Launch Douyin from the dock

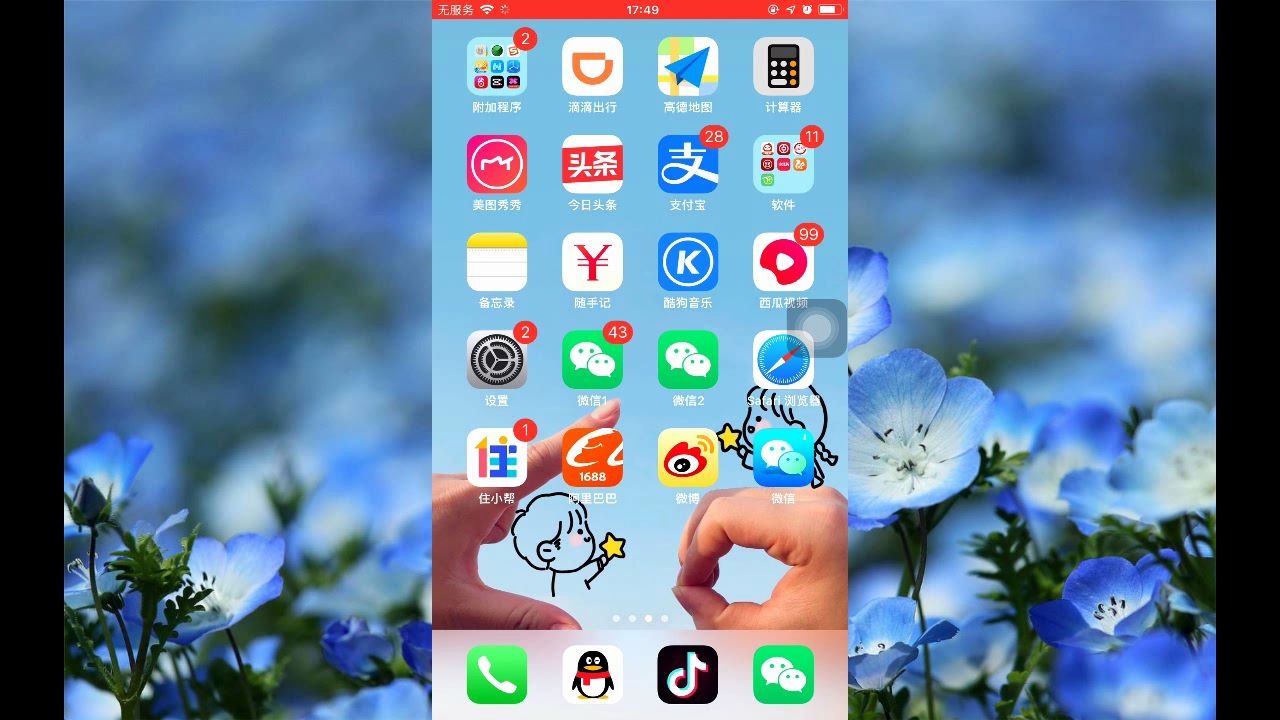point(688,675)
